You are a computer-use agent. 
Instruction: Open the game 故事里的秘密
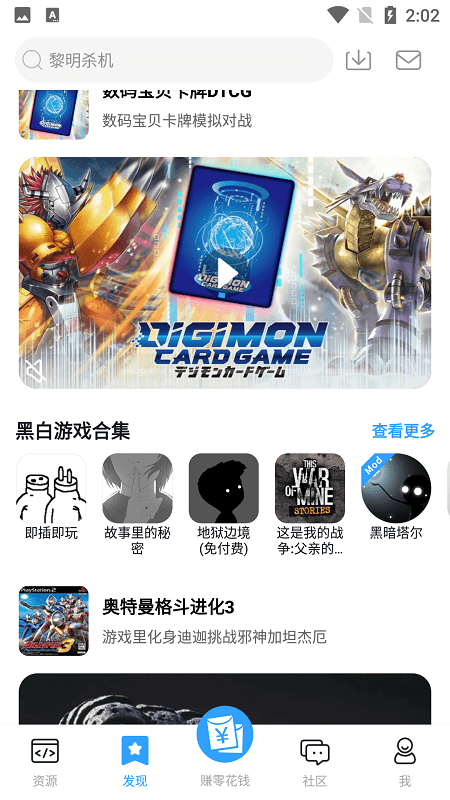pos(137,504)
